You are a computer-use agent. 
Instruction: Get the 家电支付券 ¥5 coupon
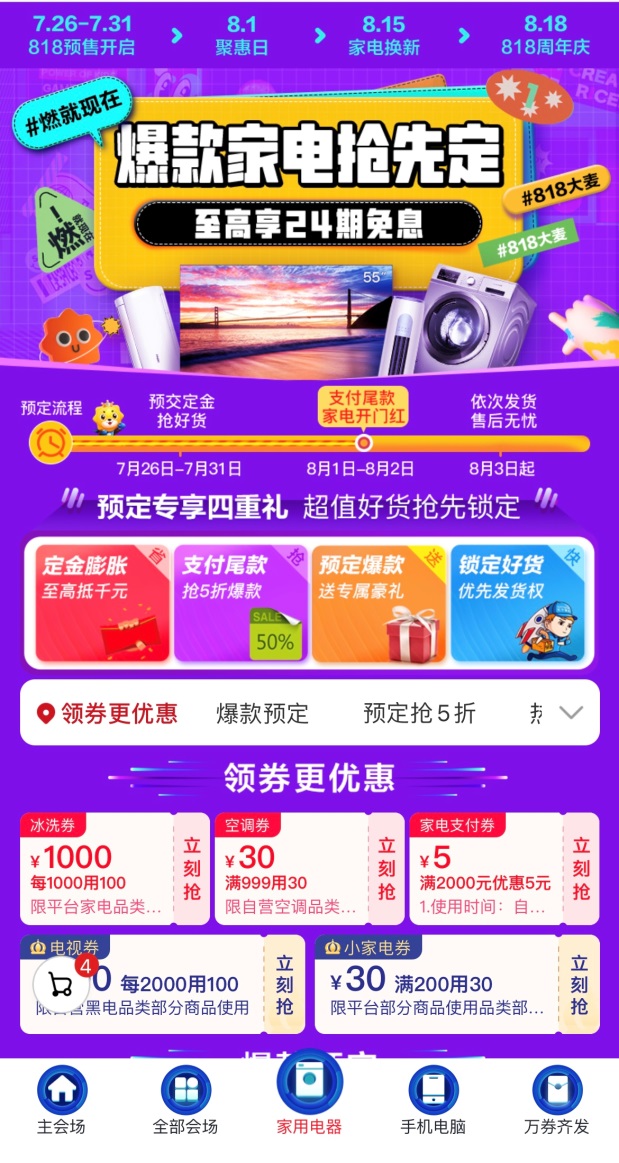click(581, 868)
